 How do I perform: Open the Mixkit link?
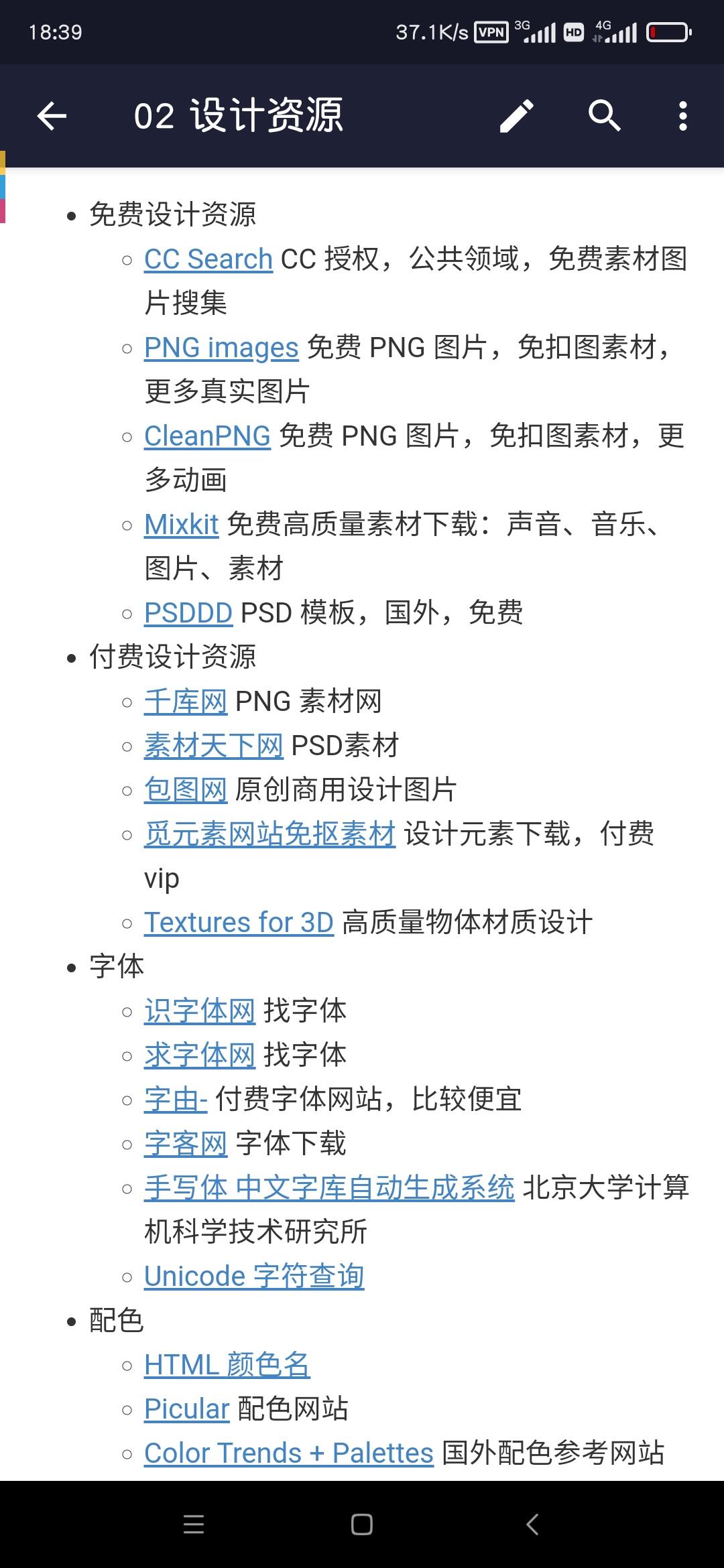coord(181,524)
